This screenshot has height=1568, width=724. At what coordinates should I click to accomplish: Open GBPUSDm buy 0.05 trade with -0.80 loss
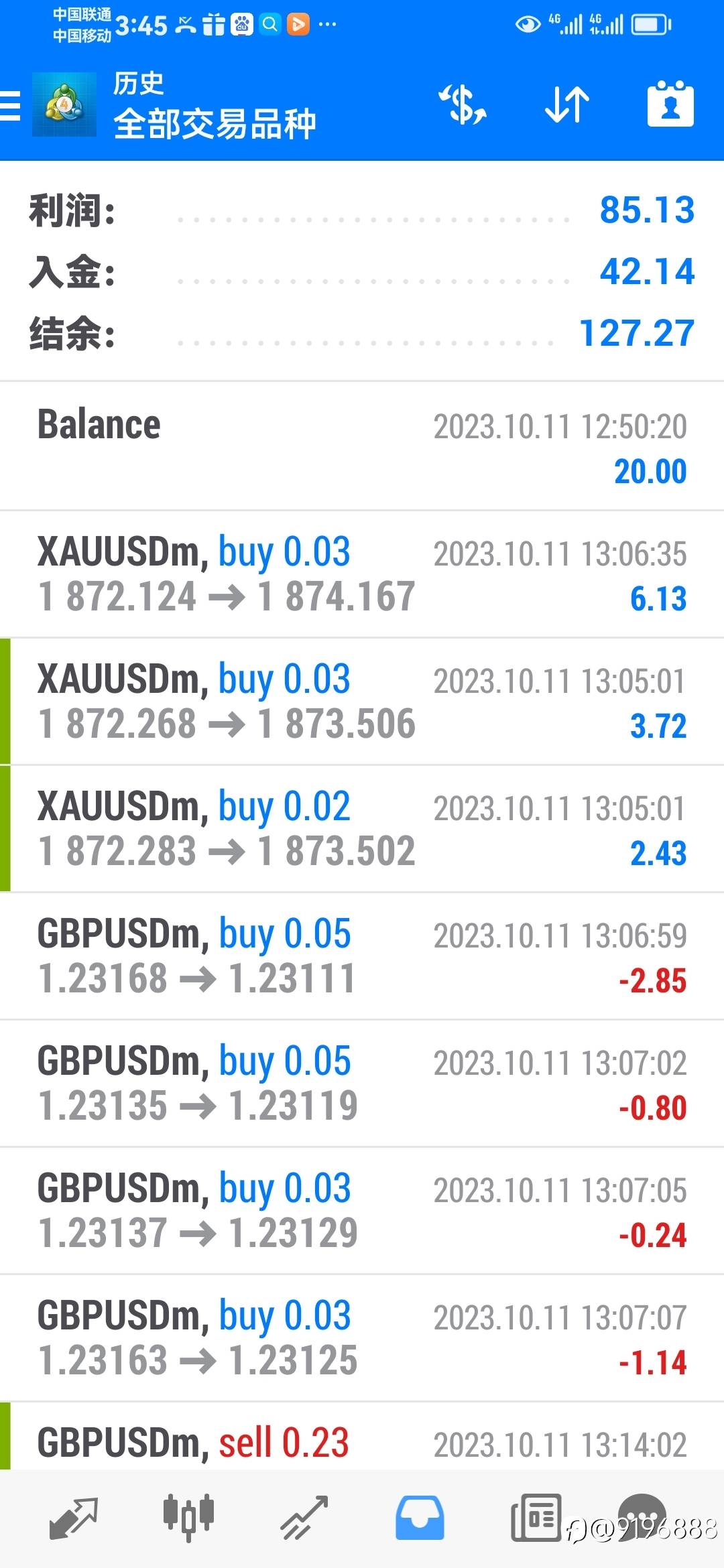(362, 1084)
